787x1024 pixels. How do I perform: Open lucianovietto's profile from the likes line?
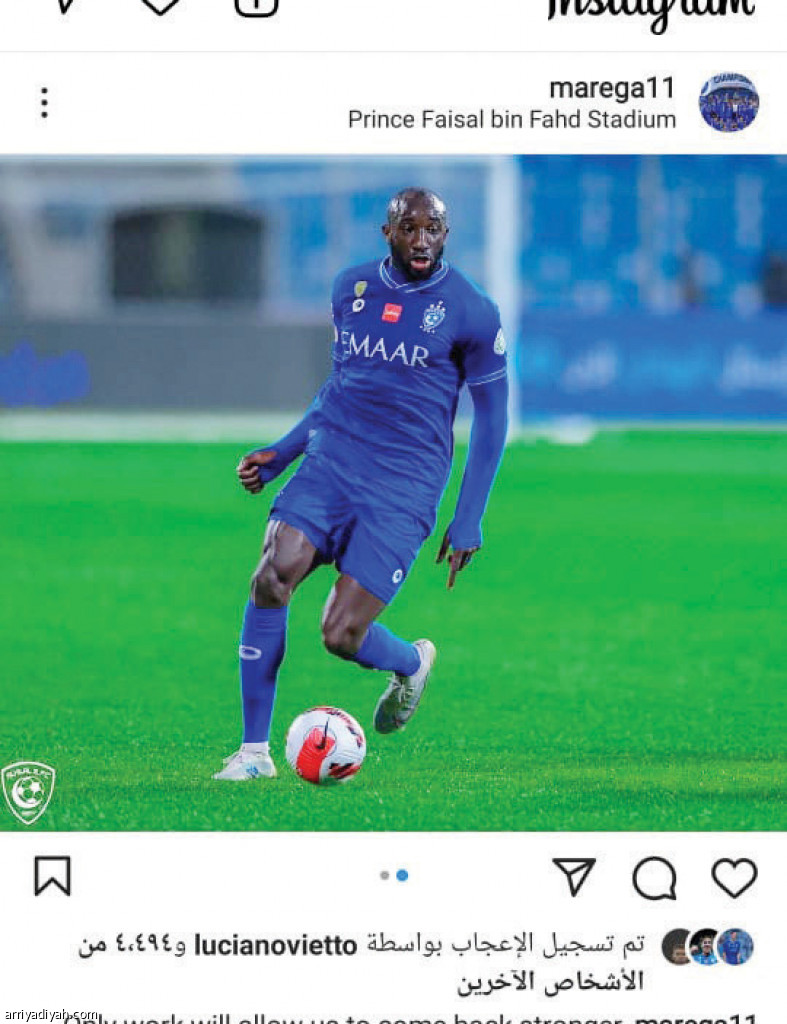(x=275, y=945)
